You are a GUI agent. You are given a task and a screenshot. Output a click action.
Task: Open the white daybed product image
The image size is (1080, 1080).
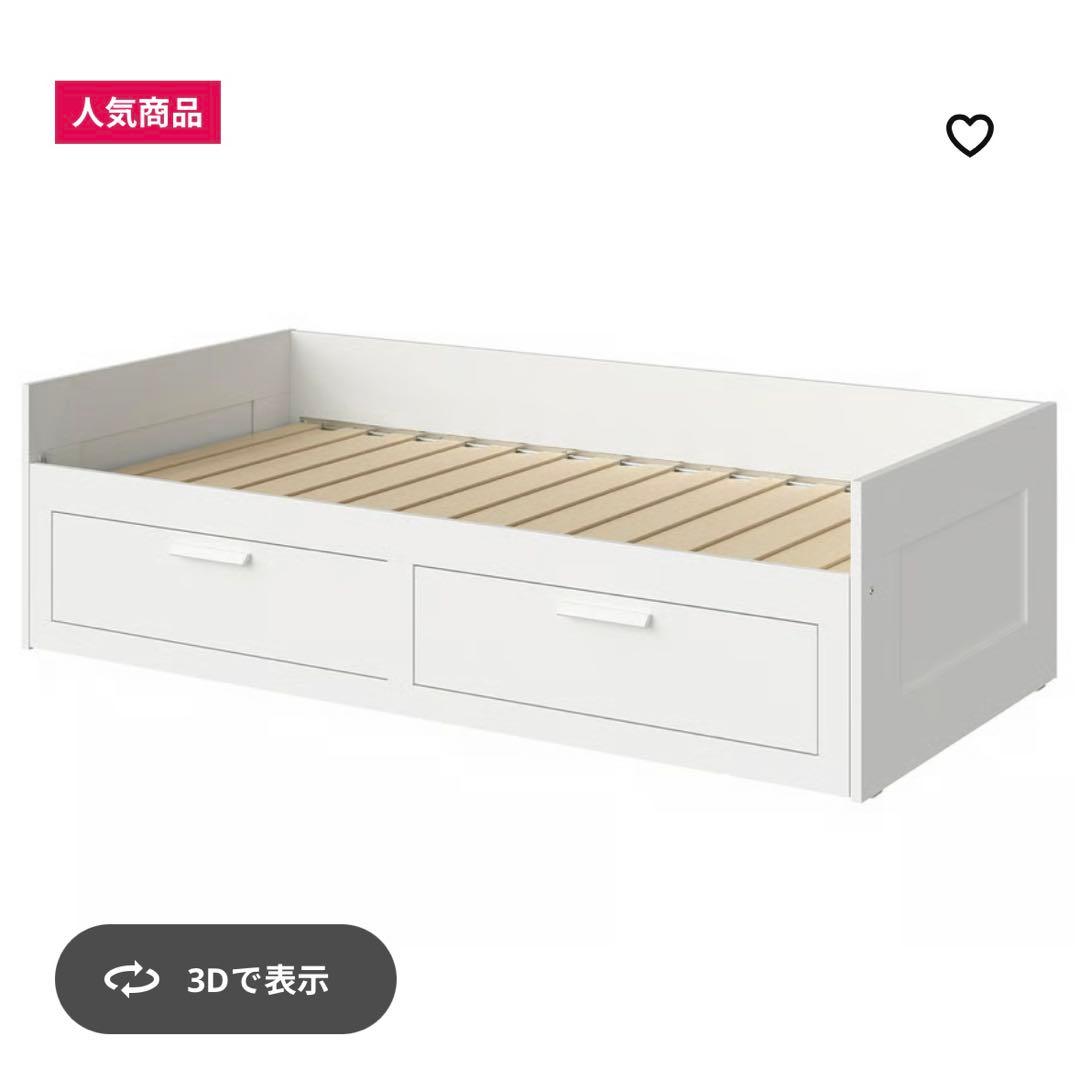pos(540,560)
